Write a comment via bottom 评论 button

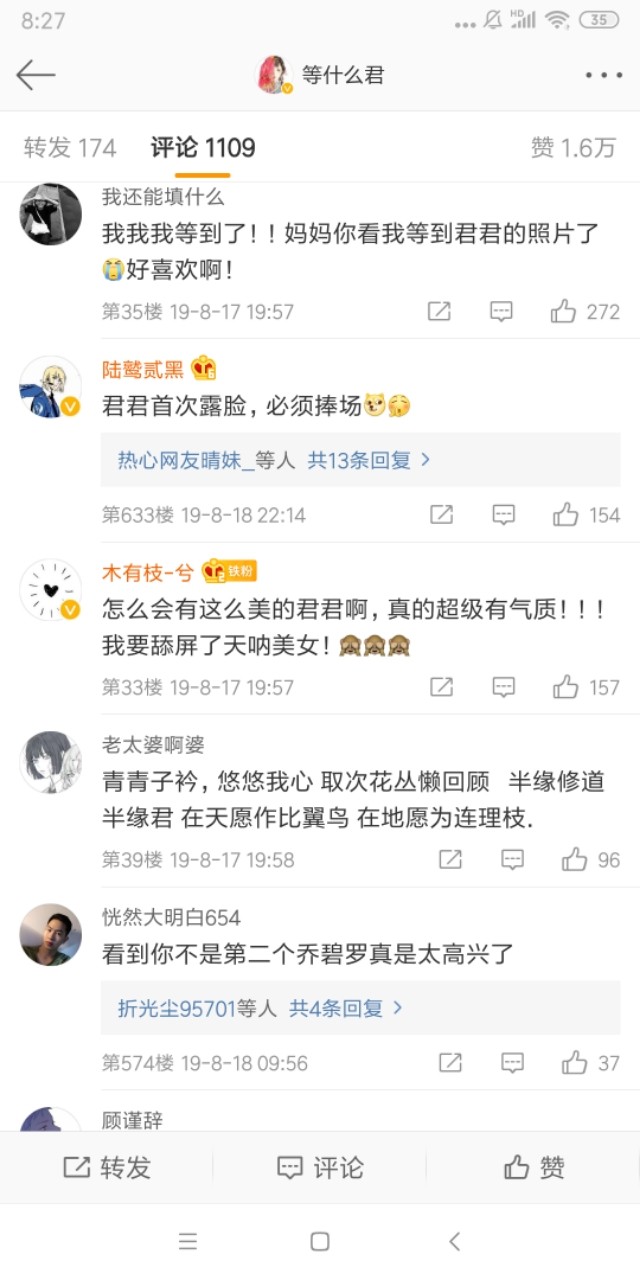[x=320, y=1167]
